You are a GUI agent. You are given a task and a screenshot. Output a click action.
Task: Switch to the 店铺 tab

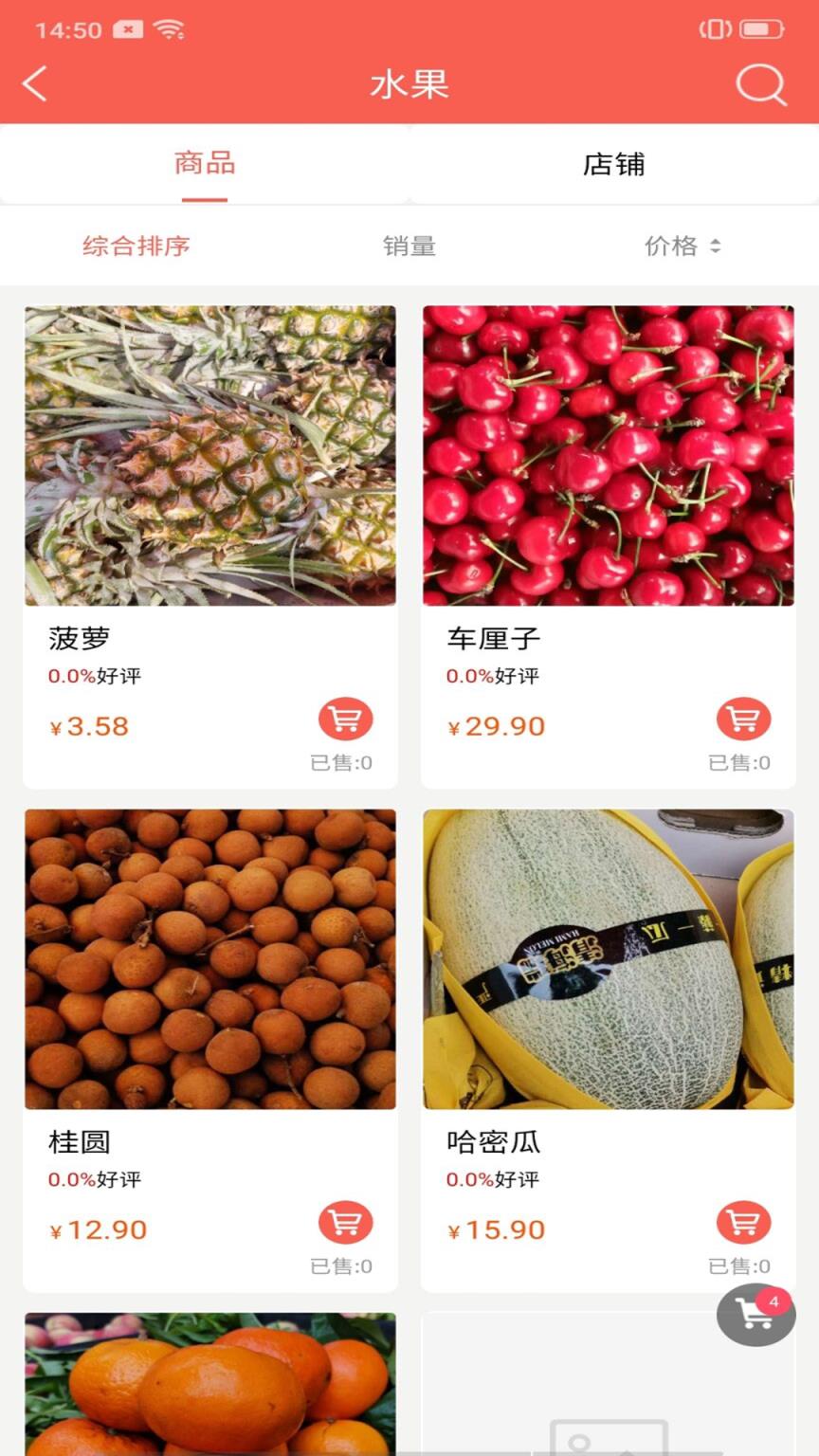coord(614,164)
